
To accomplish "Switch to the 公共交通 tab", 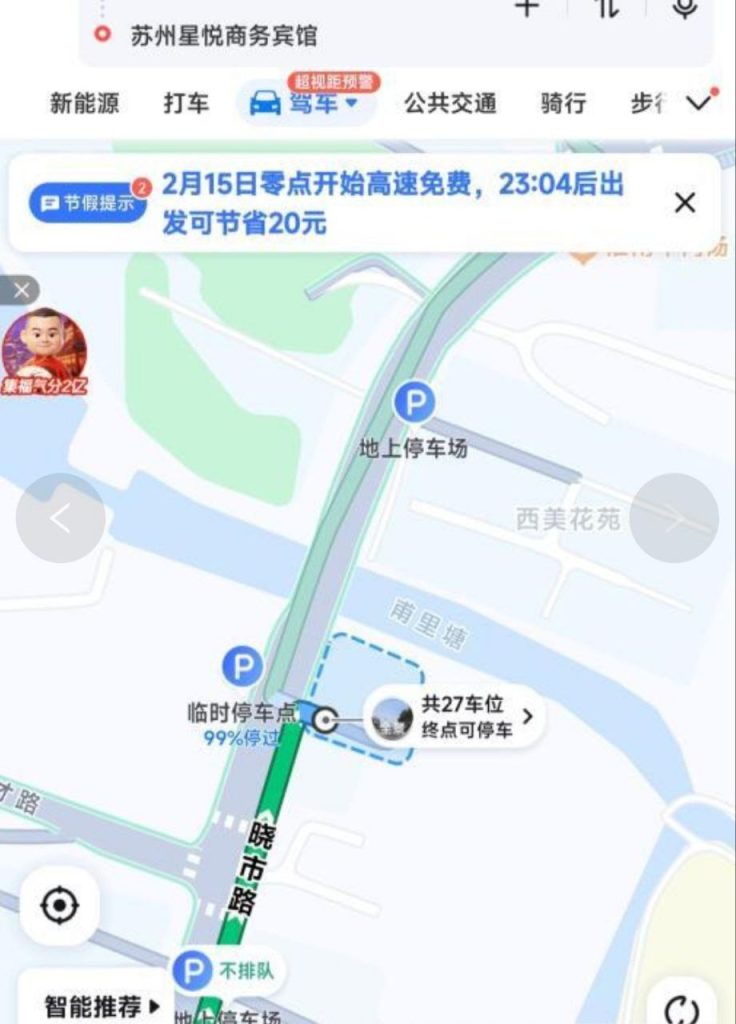I will pyautogui.click(x=448, y=101).
